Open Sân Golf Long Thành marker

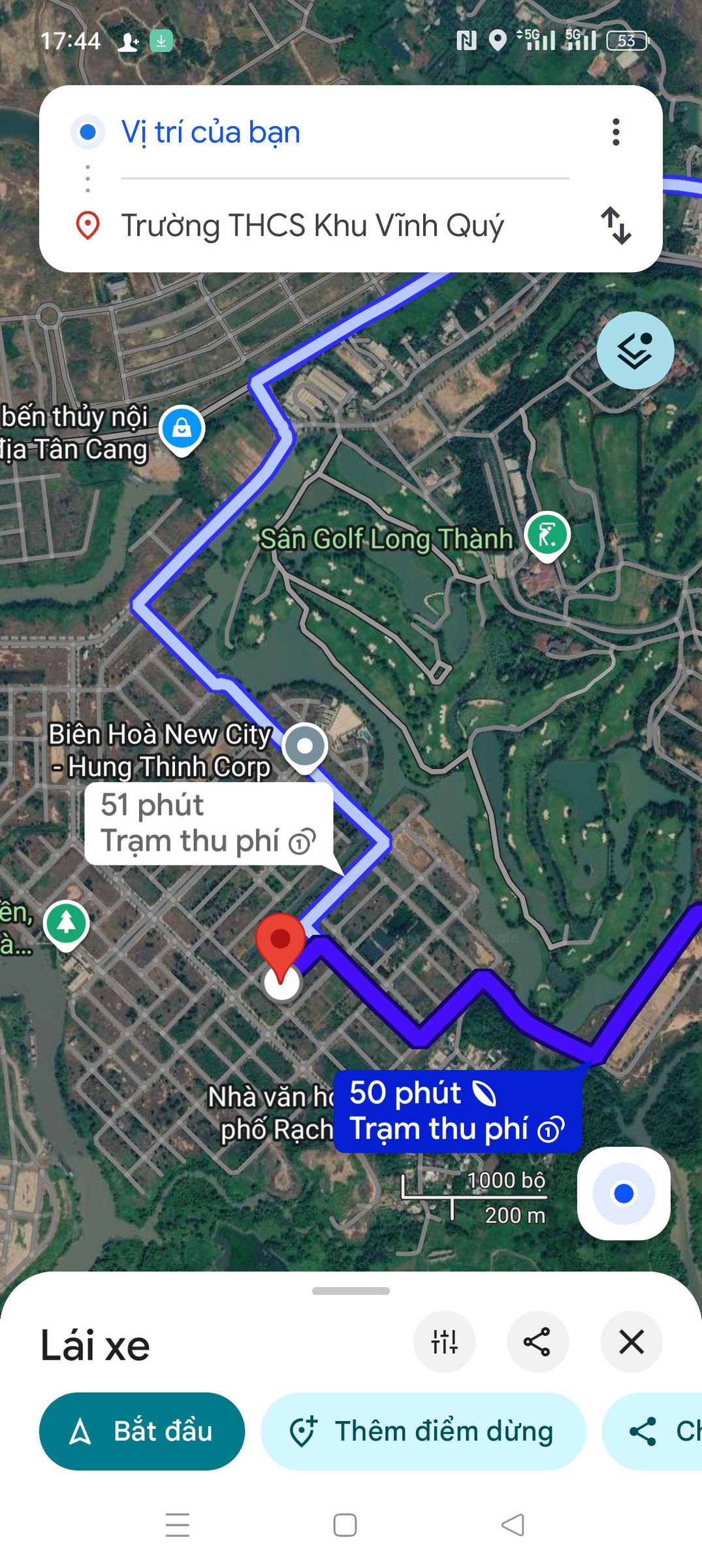click(548, 535)
